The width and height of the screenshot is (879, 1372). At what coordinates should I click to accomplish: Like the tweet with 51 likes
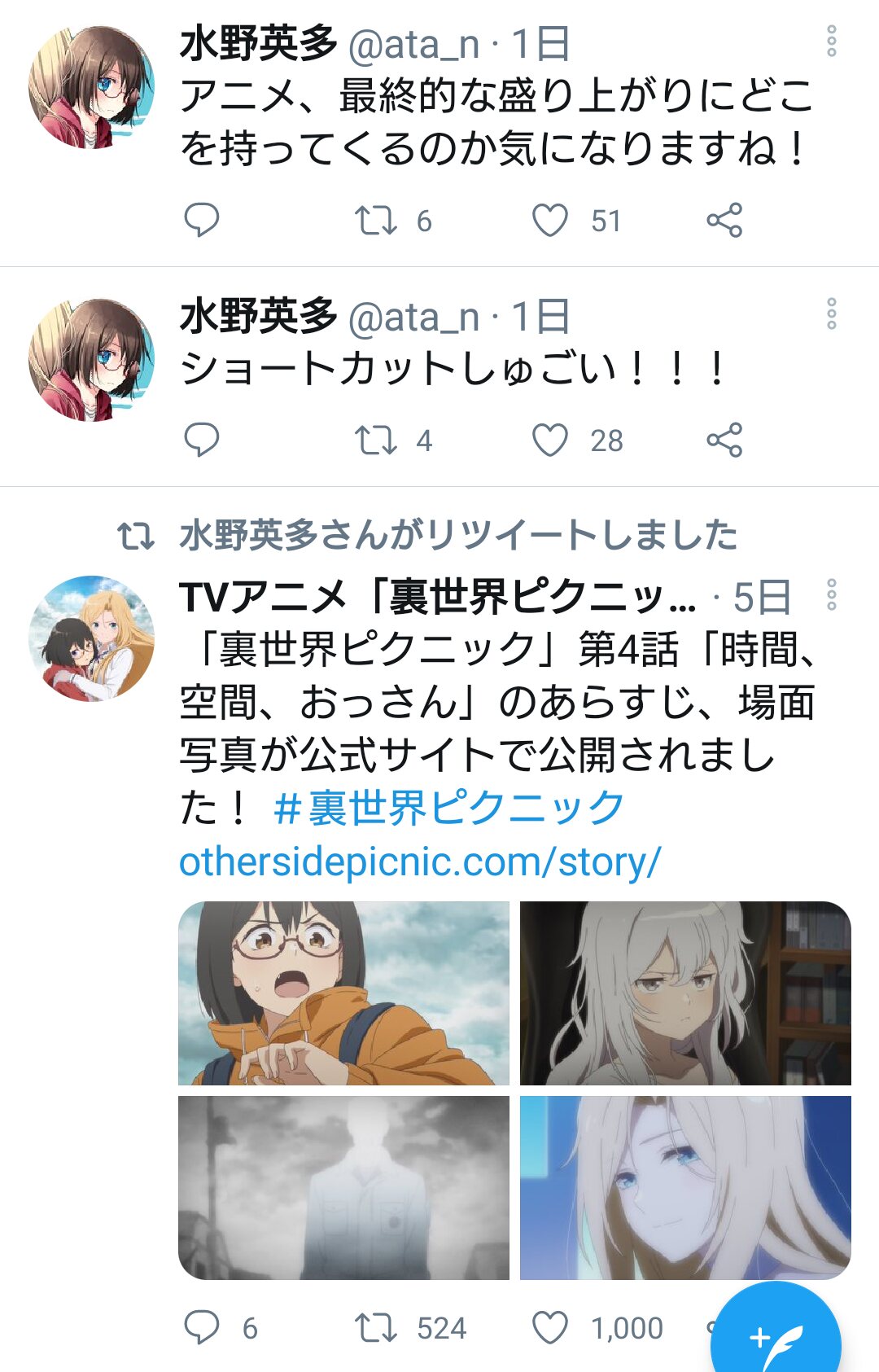[550, 220]
